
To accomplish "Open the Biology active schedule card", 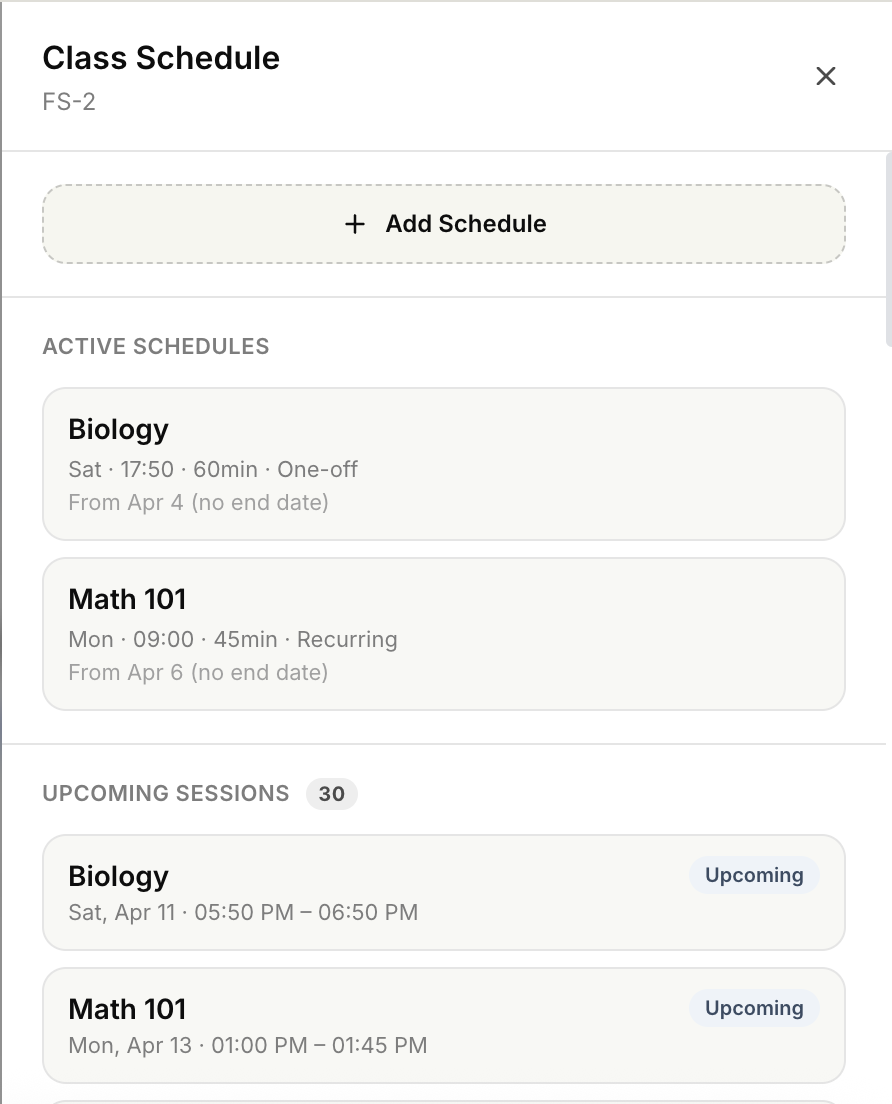I will pos(444,464).
